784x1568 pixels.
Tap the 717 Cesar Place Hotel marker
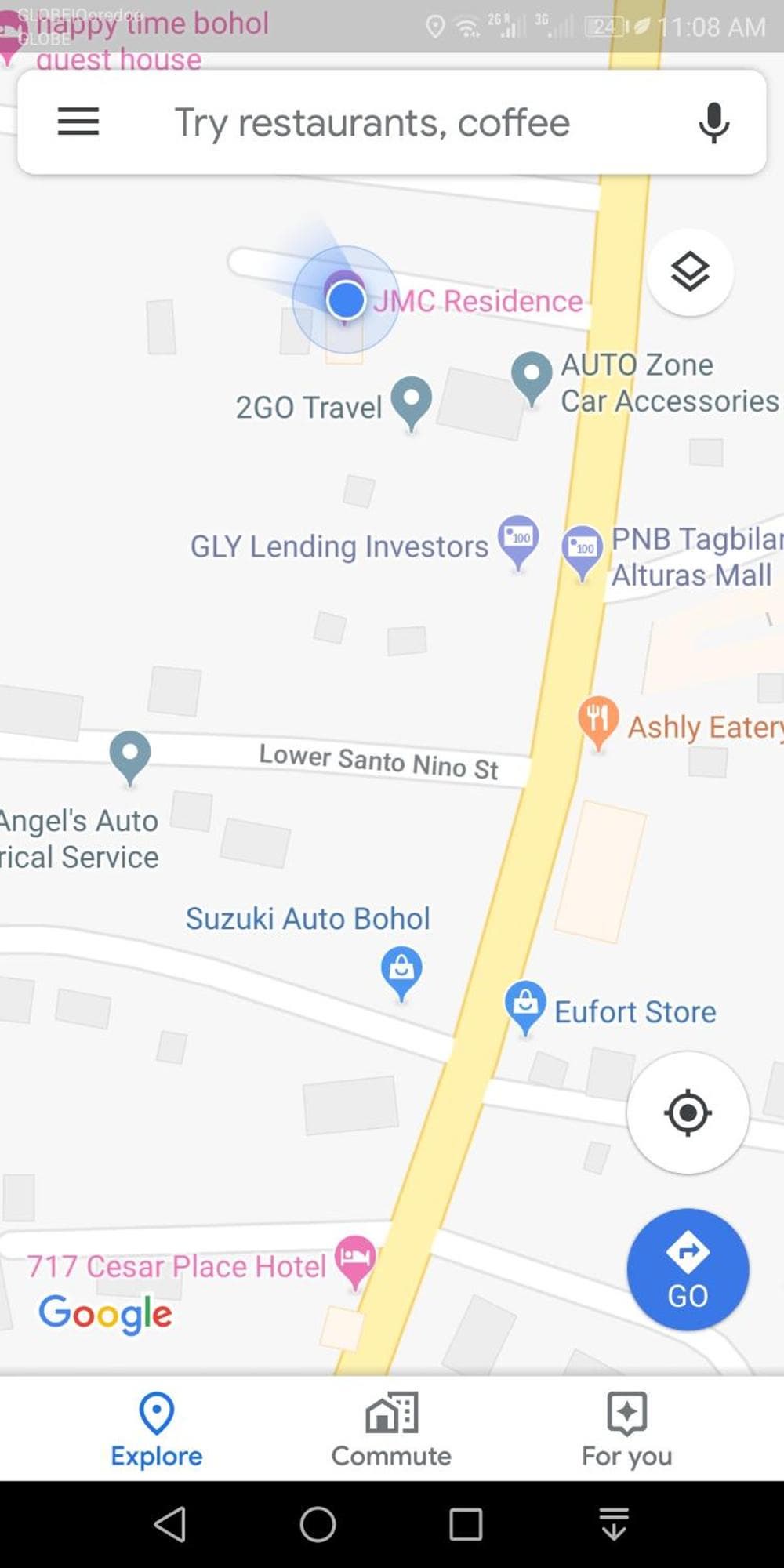(x=355, y=1261)
